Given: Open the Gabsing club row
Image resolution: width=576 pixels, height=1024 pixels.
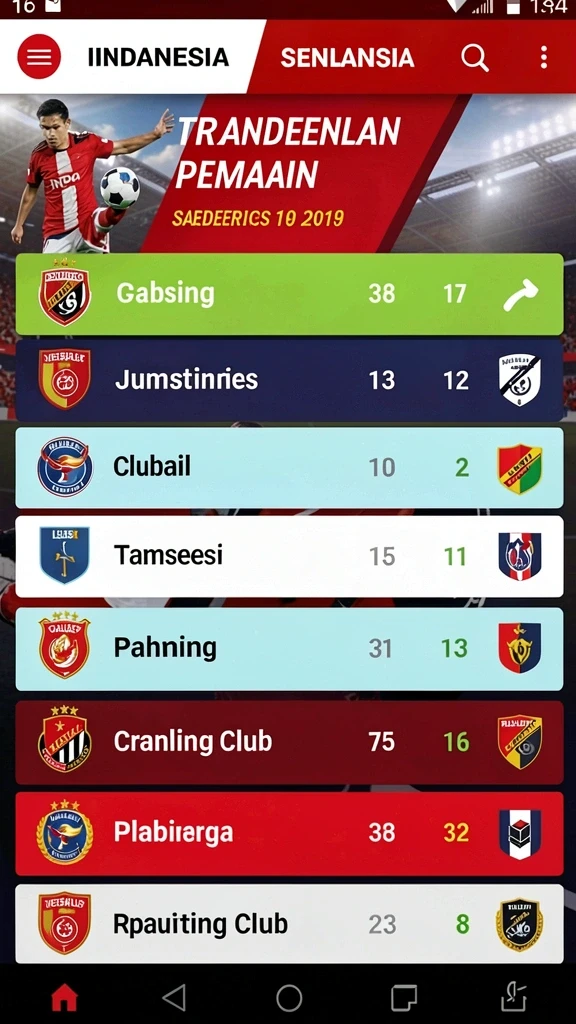Looking at the screenshot, I should click(289, 294).
